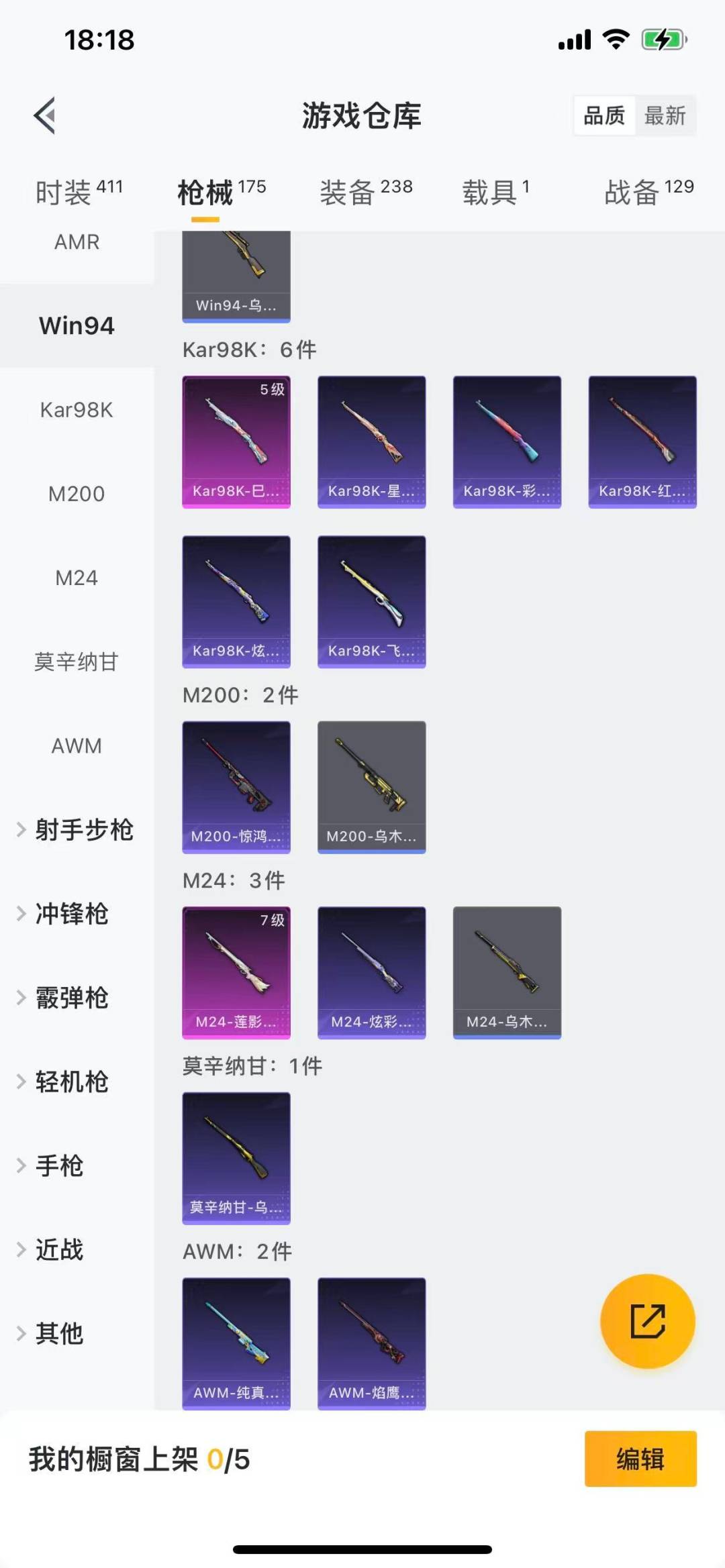Switch to the 时装 tab
The image size is (725, 1568).
[78, 193]
